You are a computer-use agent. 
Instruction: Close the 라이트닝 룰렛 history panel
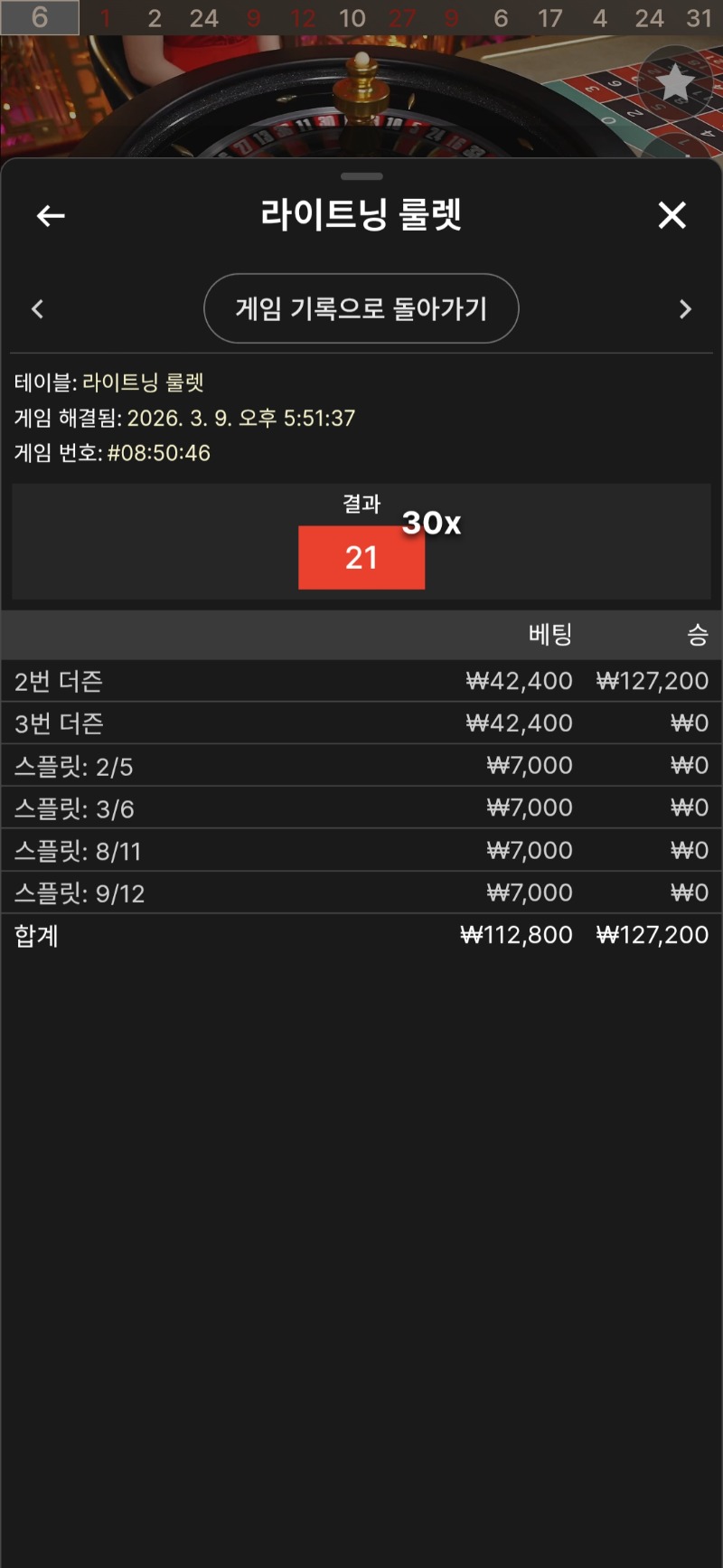(x=671, y=215)
